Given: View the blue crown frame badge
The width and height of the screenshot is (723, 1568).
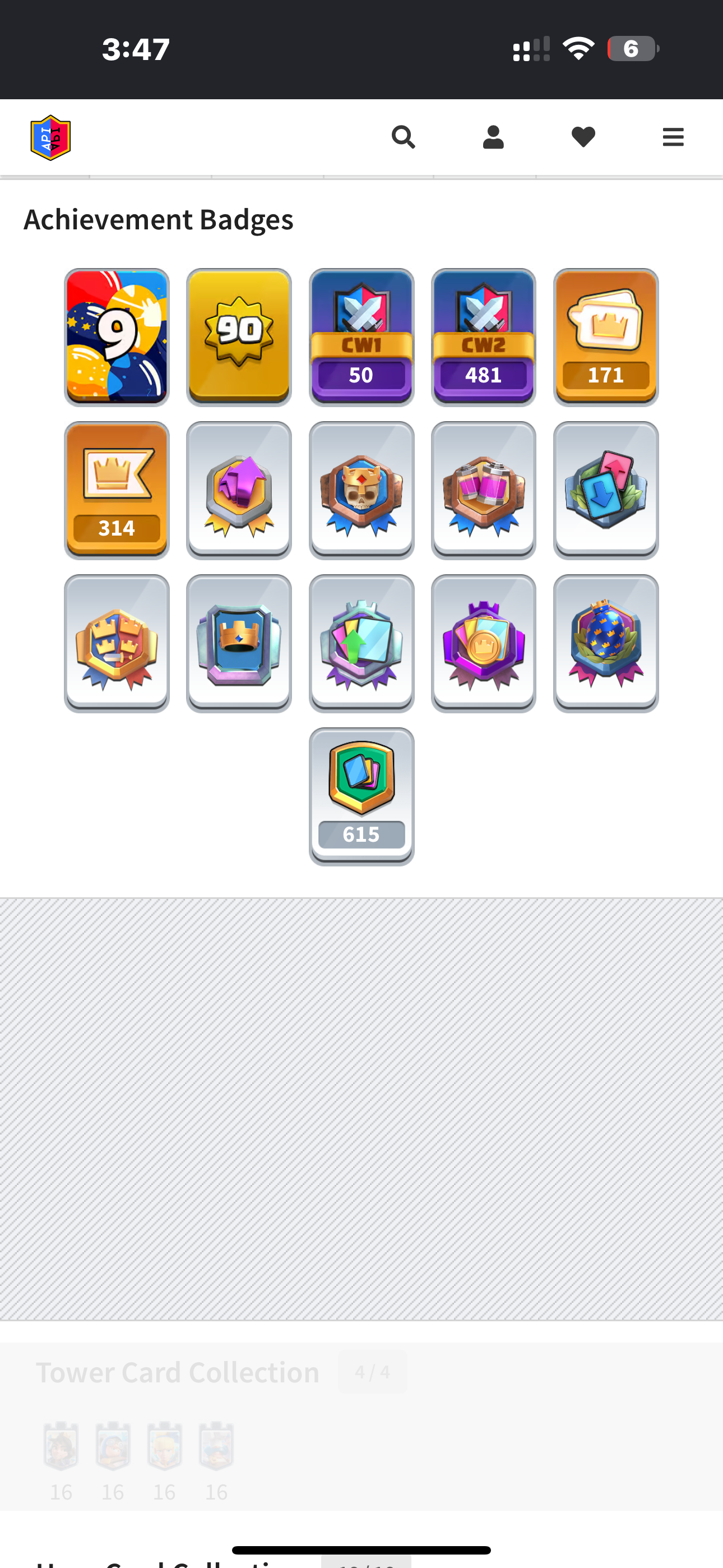Looking at the screenshot, I should [239, 643].
